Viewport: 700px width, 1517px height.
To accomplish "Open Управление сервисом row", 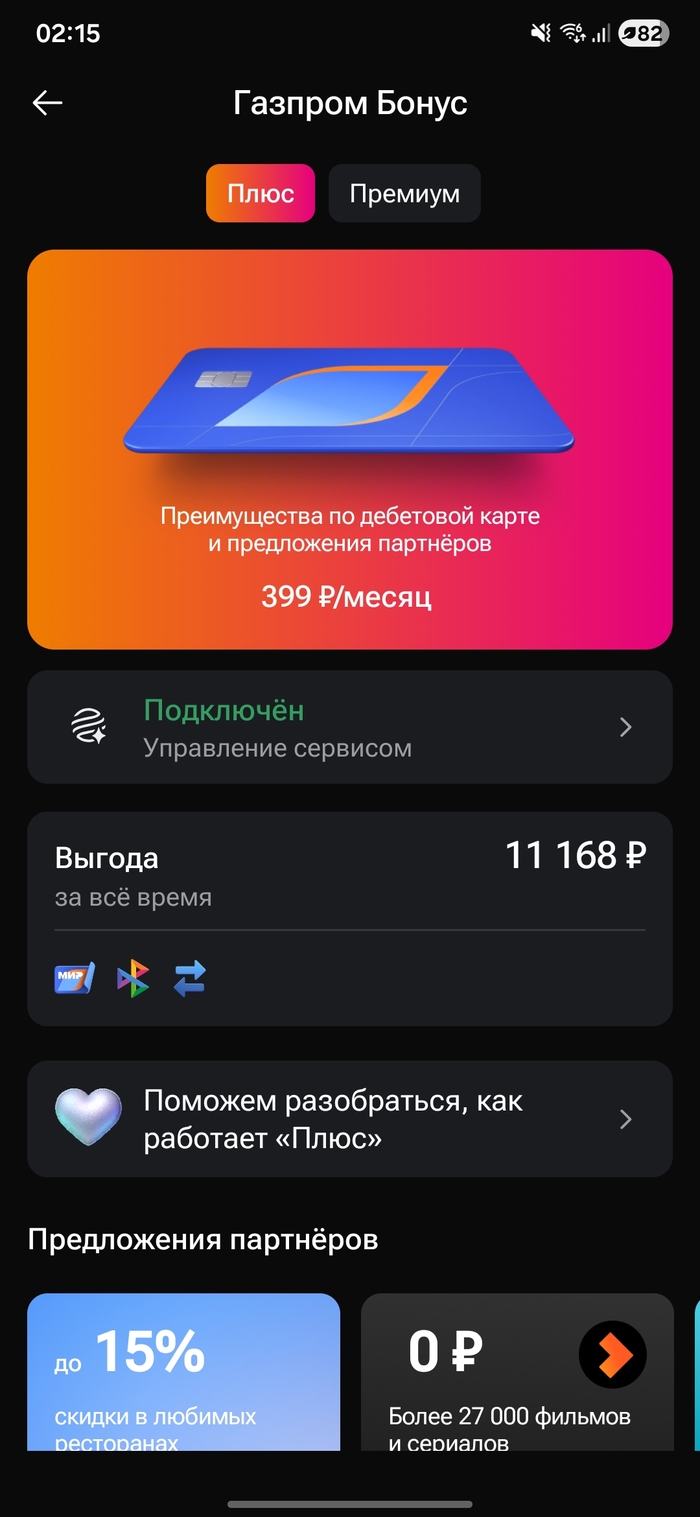I will pos(349,727).
